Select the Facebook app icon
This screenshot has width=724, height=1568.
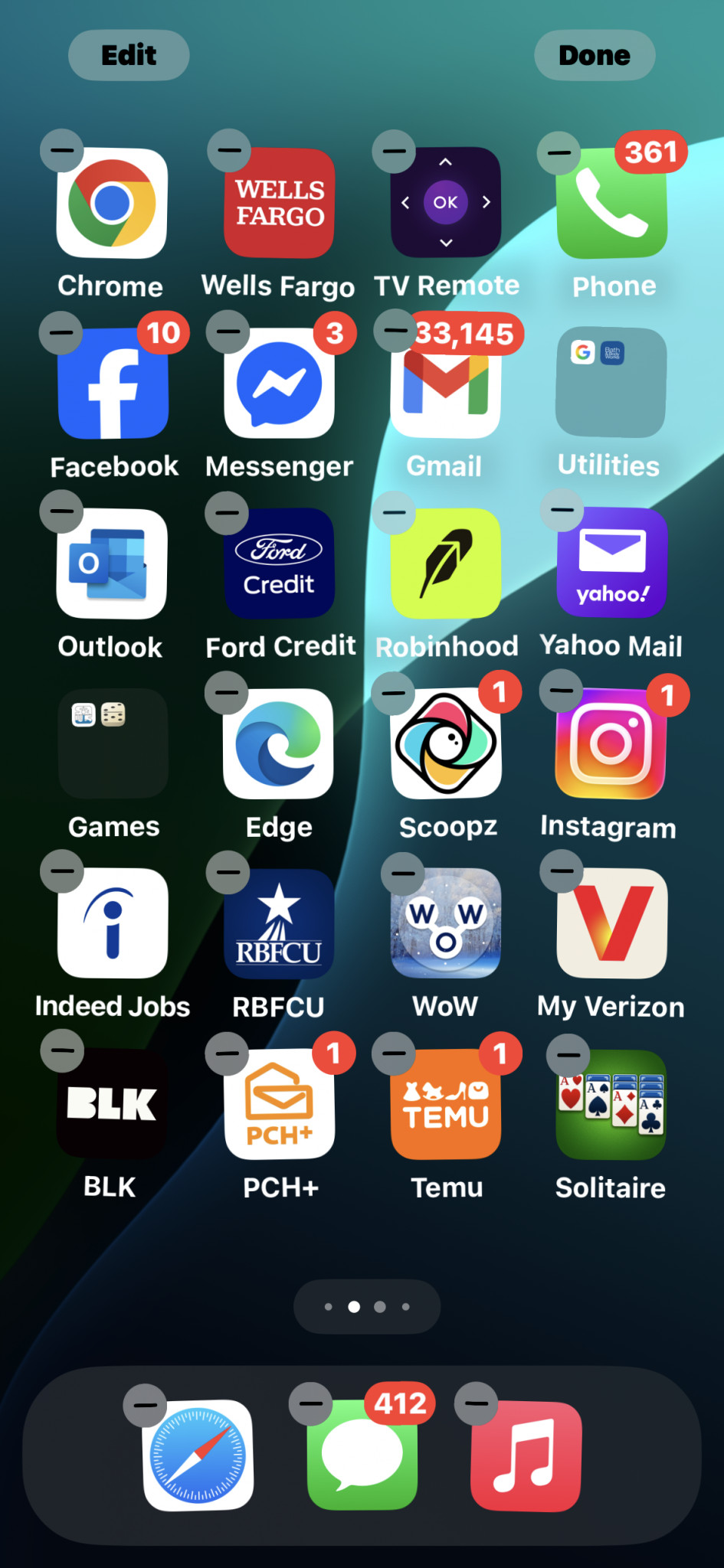pos(113,384)
